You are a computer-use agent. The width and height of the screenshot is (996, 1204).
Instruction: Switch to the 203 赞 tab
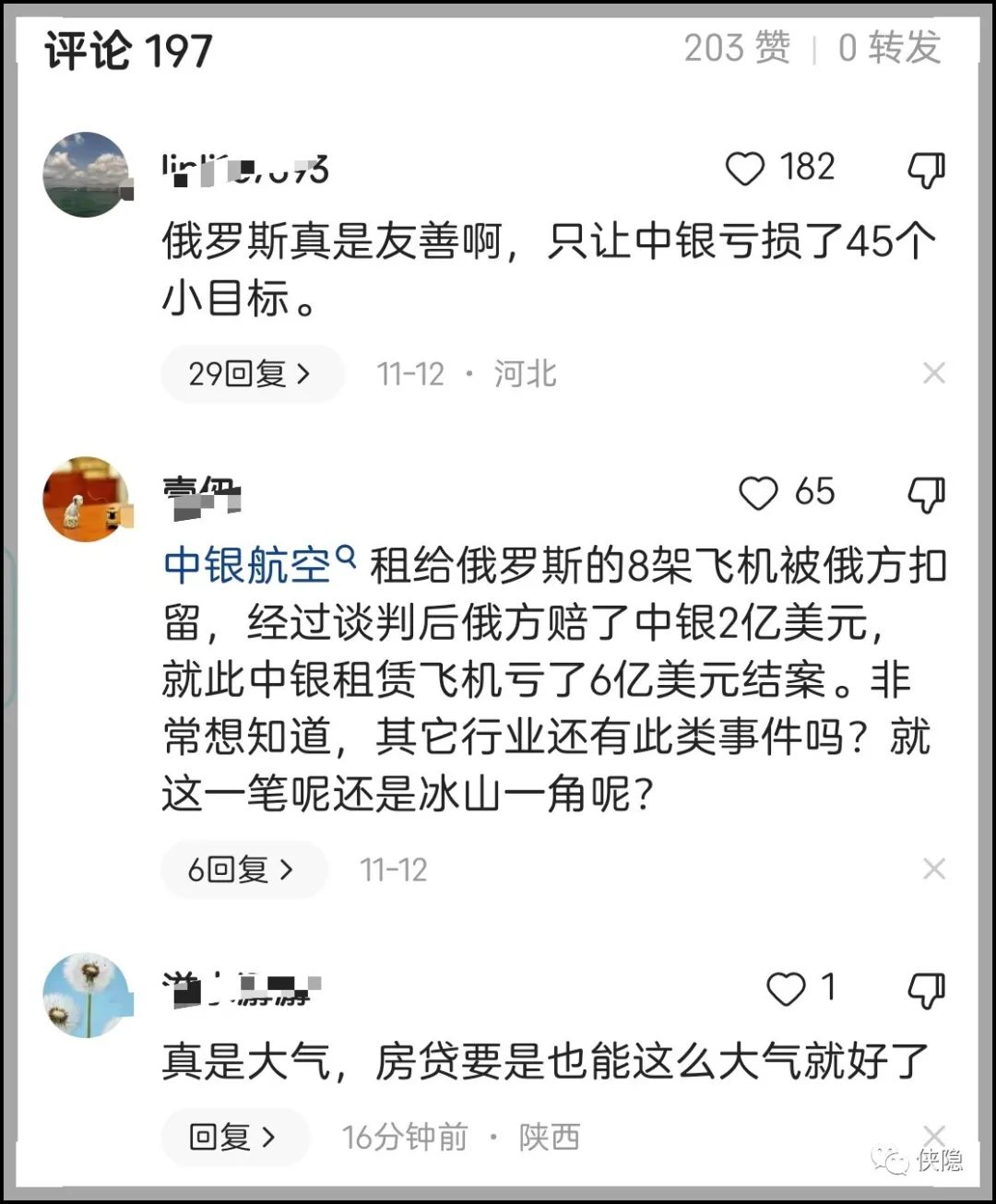(738, 48)
